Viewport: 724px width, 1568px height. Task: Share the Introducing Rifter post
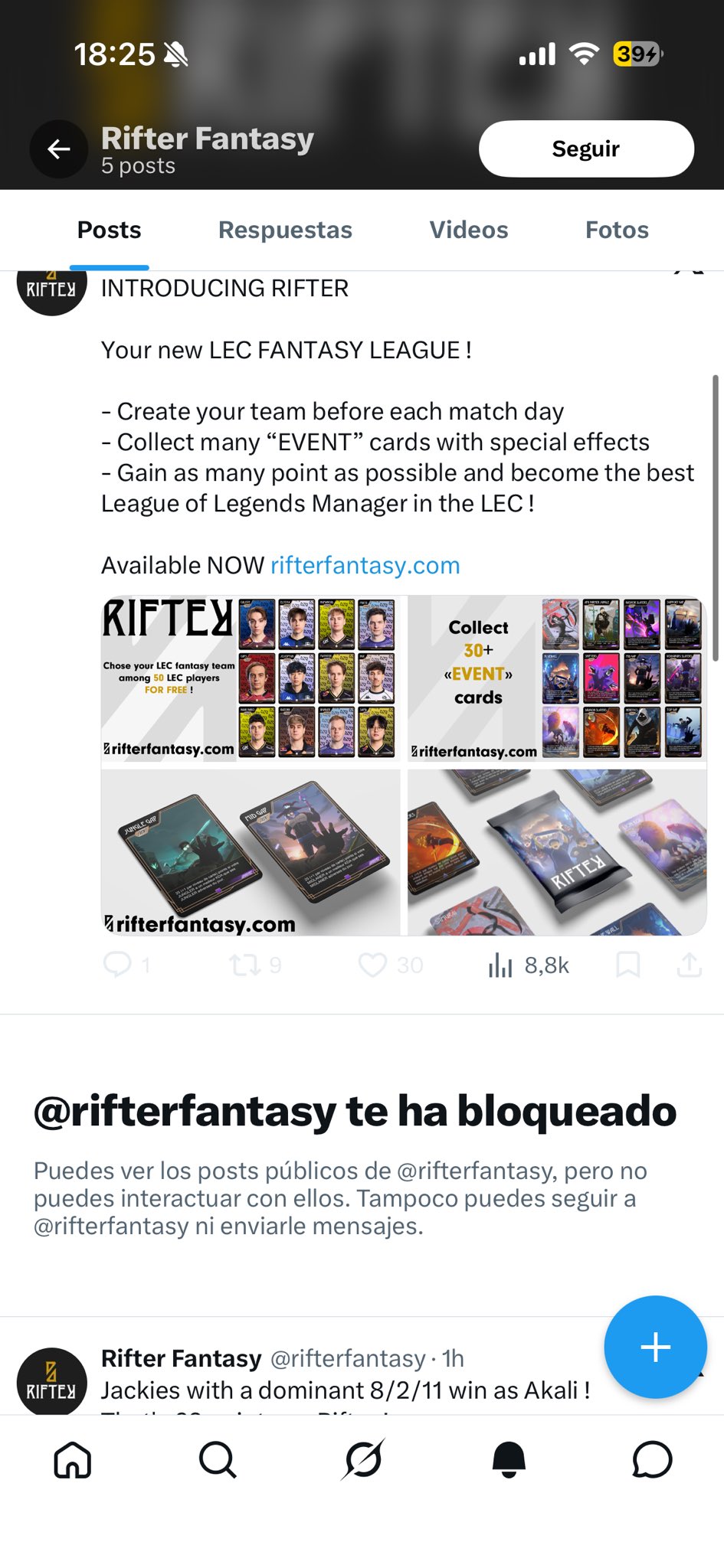tap(689, 965)
